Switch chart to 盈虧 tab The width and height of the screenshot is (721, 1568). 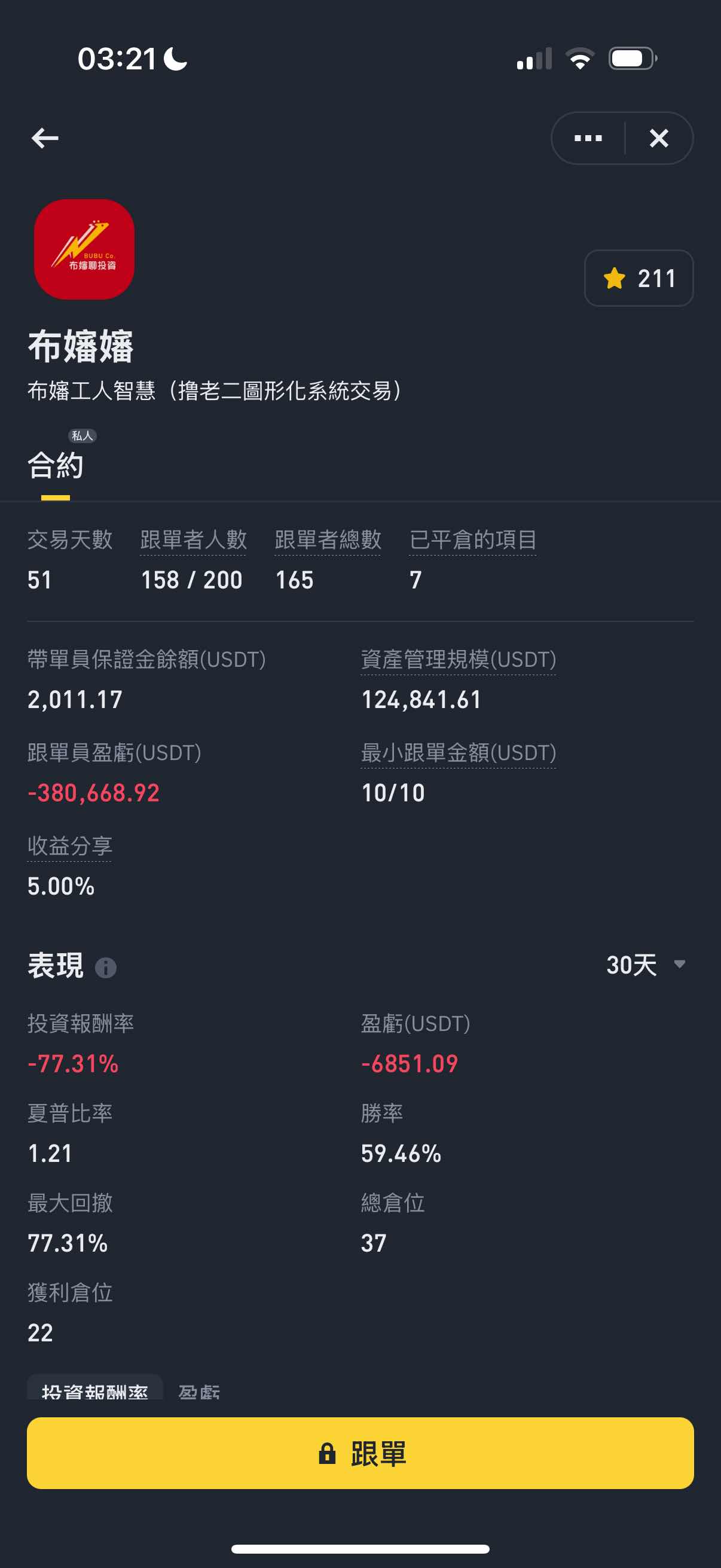coord(199,1391)
